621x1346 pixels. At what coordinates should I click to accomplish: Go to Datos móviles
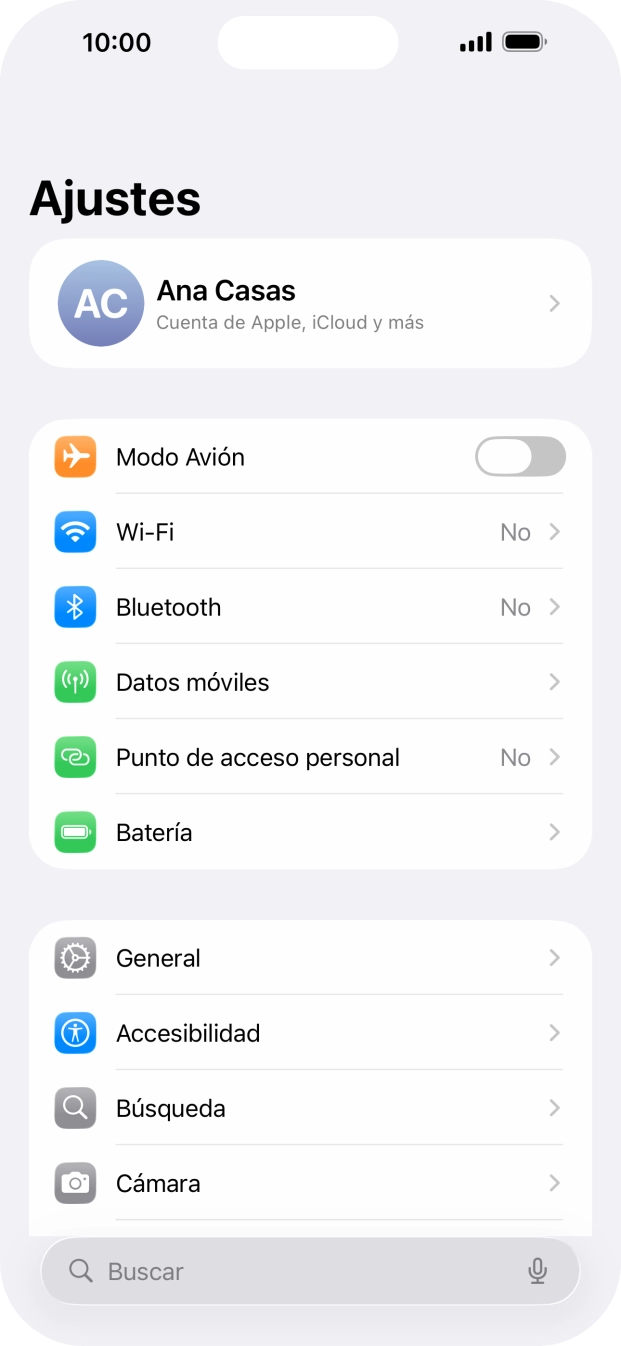pos(310,682)
